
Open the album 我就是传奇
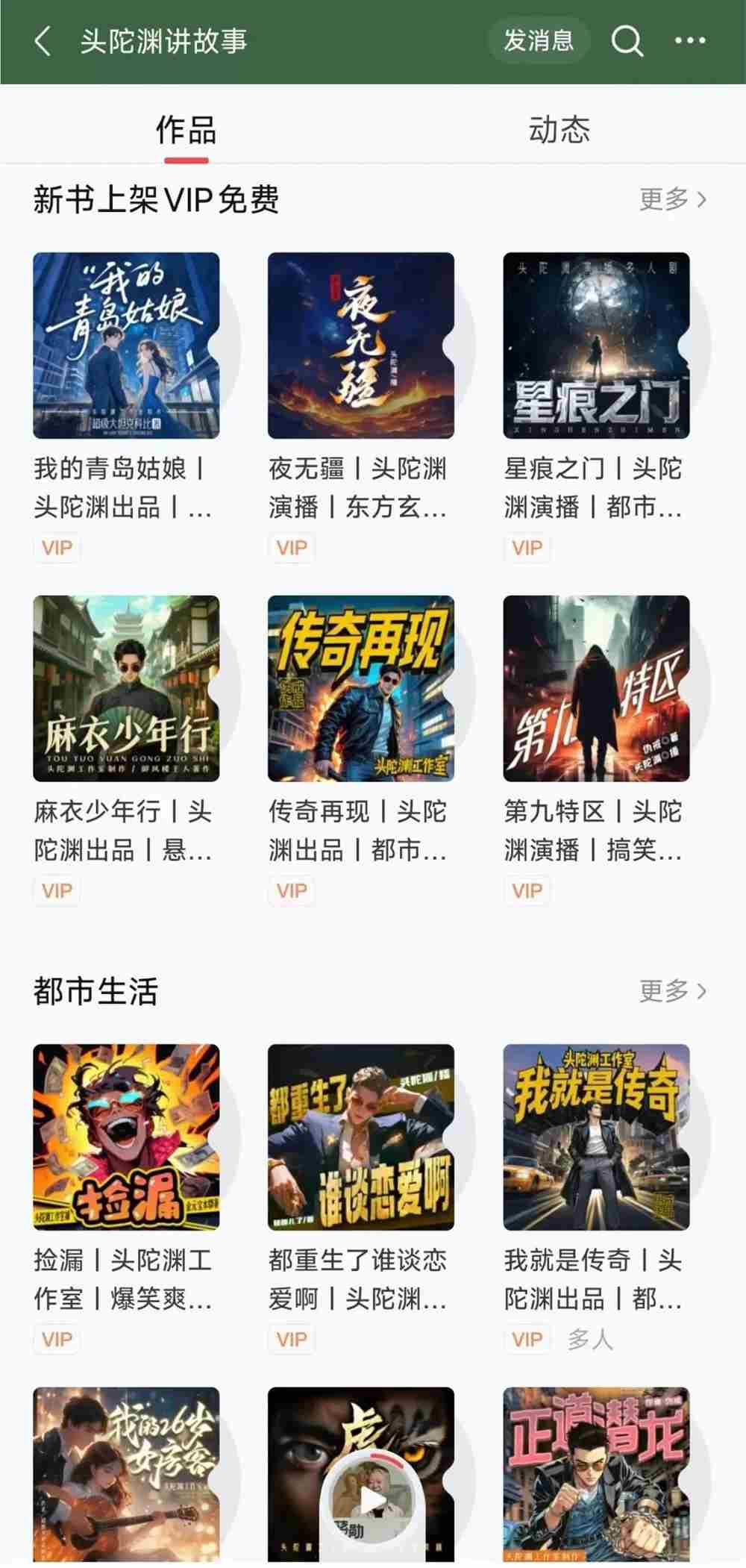596,1137
